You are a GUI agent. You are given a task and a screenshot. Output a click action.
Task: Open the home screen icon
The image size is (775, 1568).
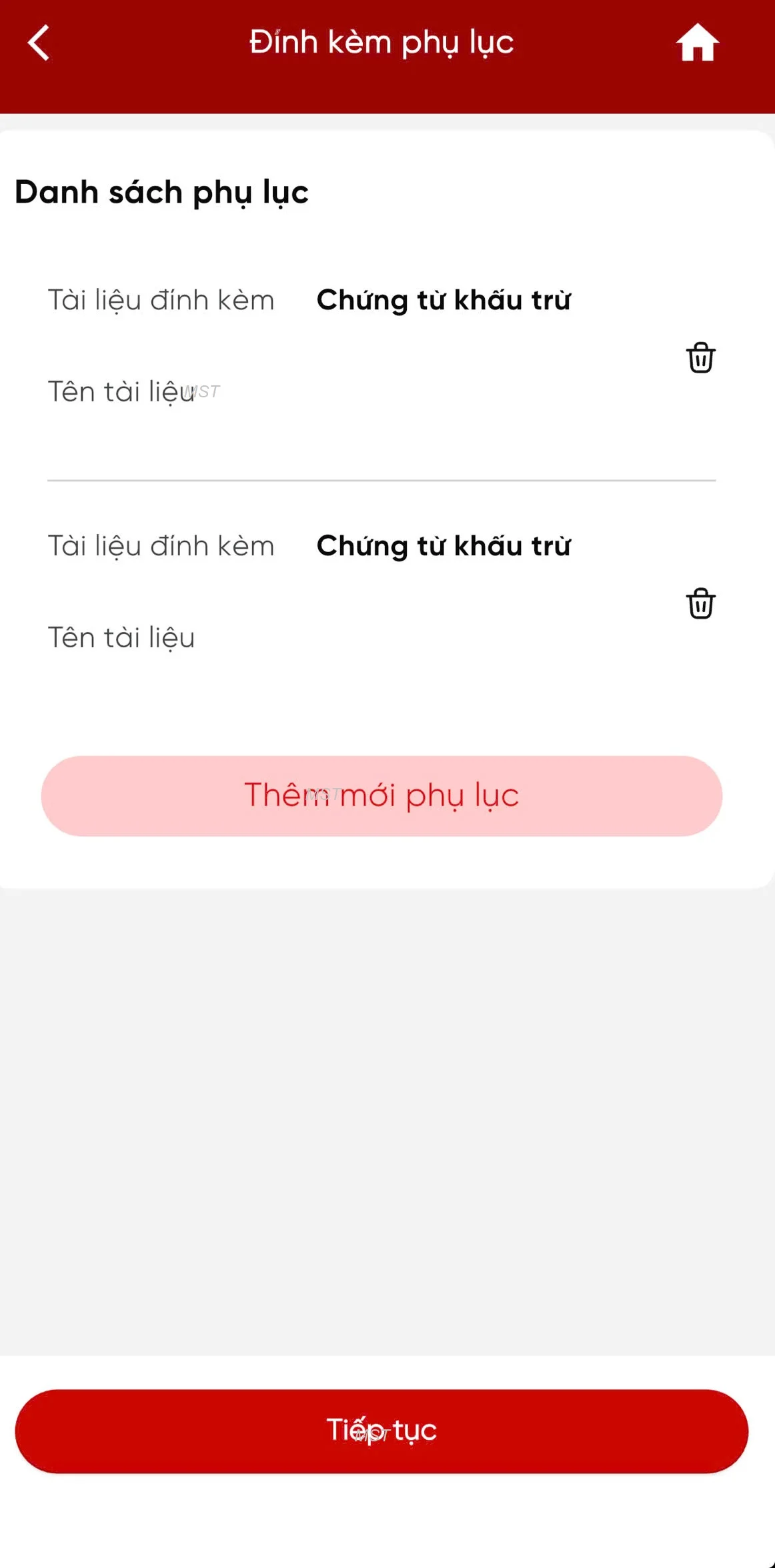pyautogui.click(x=697, y=43)
